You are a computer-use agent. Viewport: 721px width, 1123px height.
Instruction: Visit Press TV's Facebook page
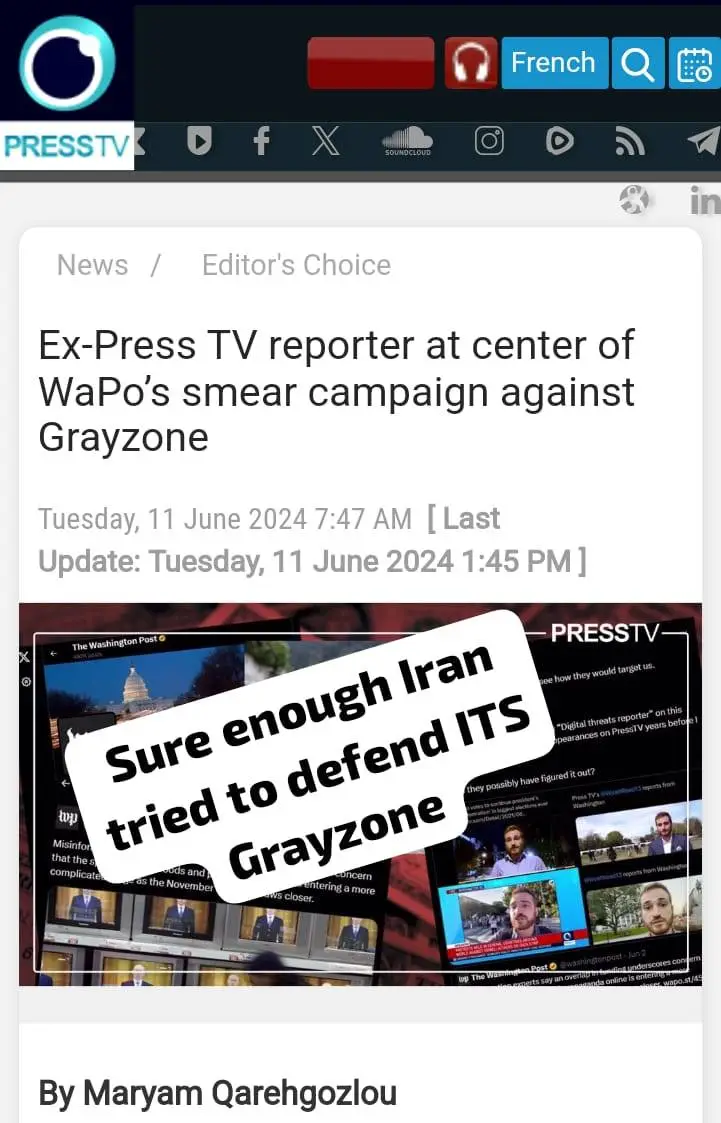click(x=261, y=142)
